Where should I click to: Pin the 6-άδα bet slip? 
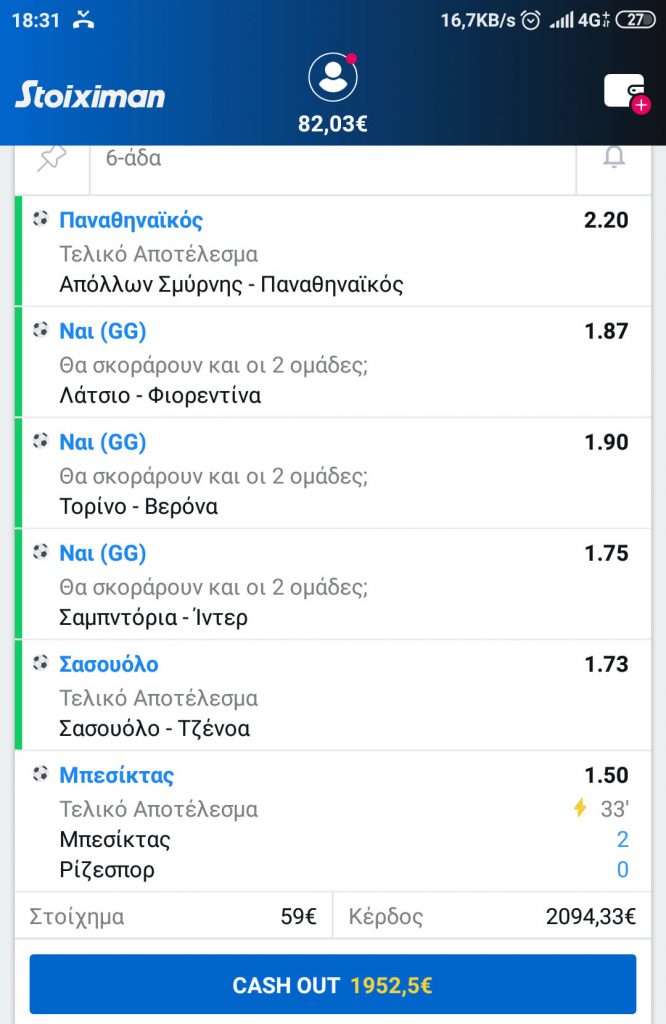(52, 159)
